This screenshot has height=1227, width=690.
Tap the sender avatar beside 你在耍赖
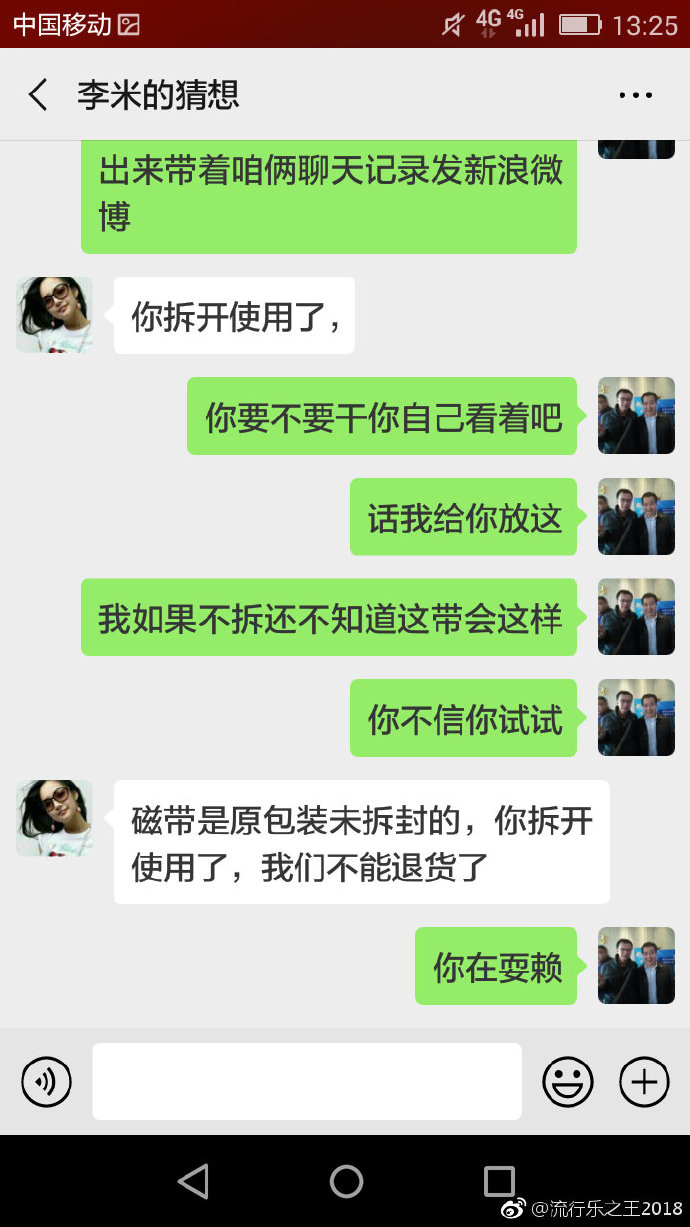click(636, 965)
